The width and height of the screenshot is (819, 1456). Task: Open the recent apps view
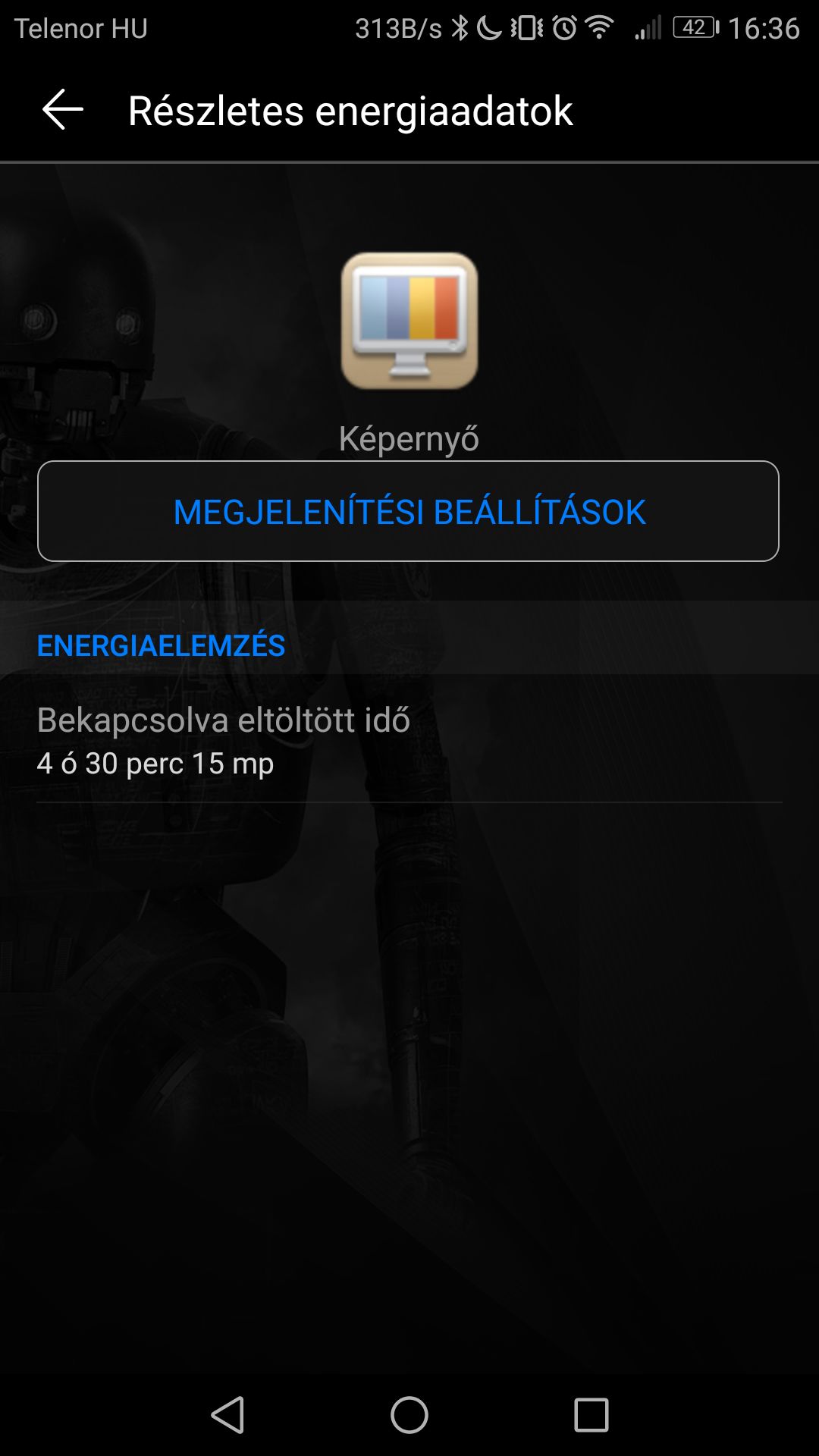tap(591, 1415)
